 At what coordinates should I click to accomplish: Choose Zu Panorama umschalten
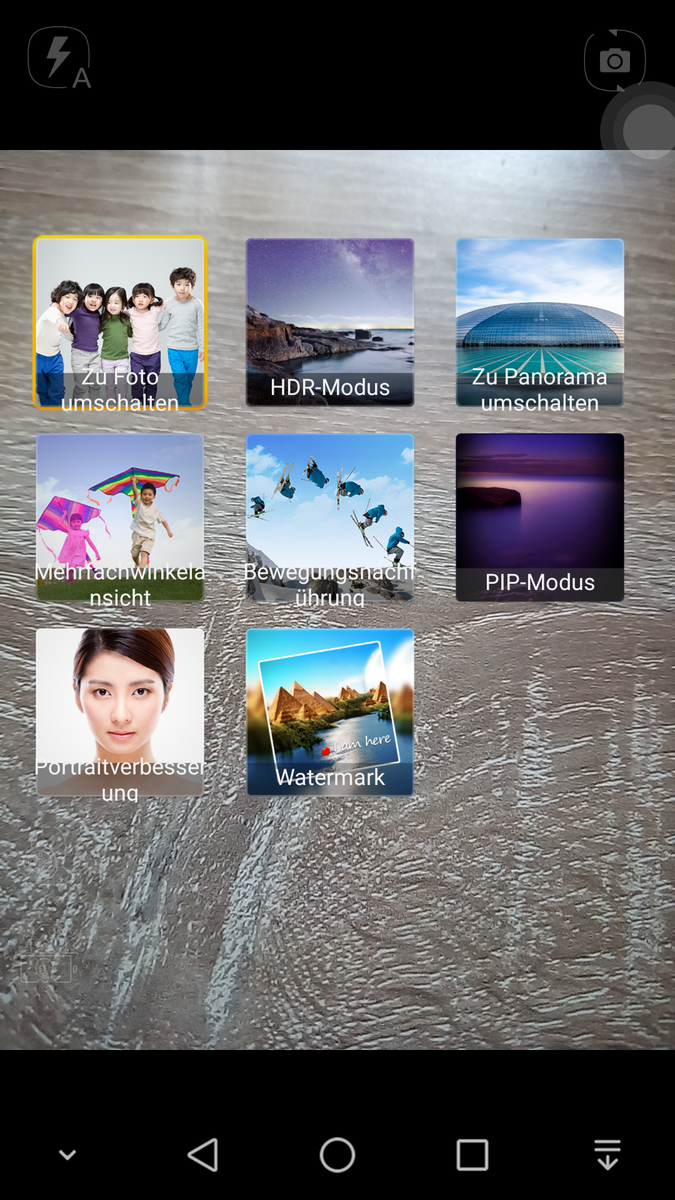point(540,322)
